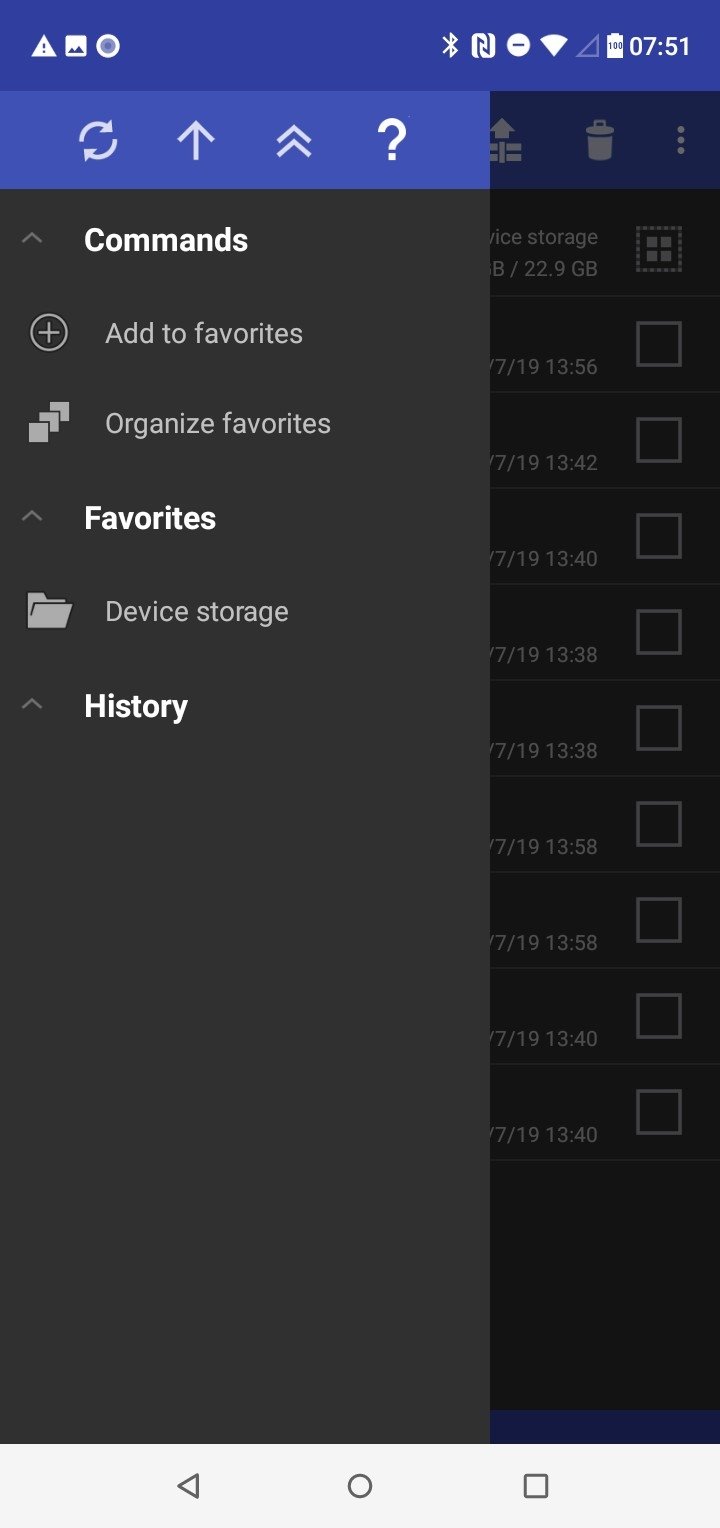Tap the trash can icon

(599, 140)
